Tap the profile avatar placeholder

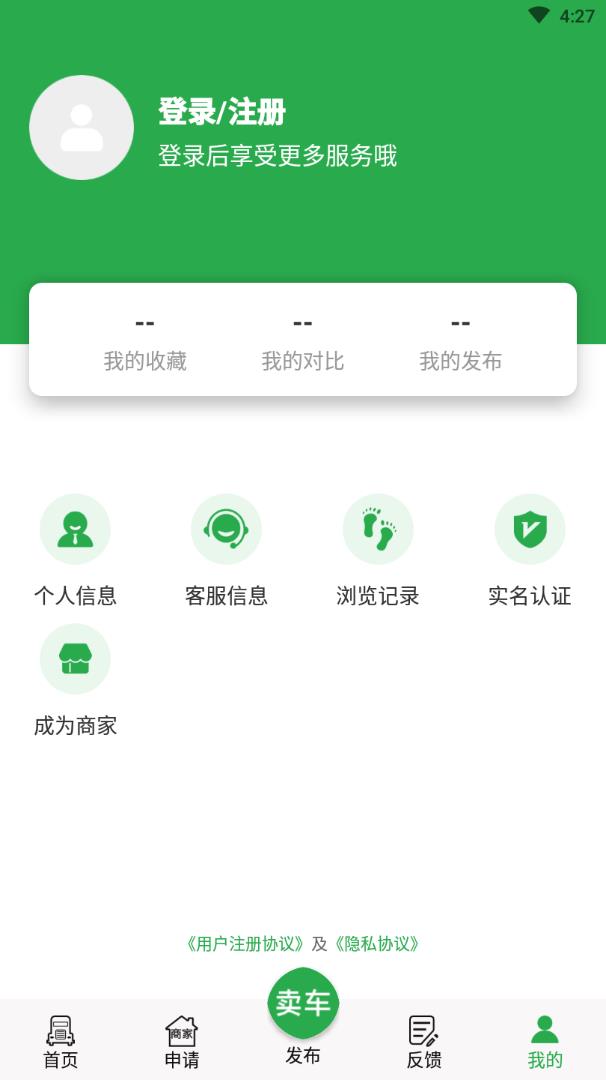(x=82, y=128)
